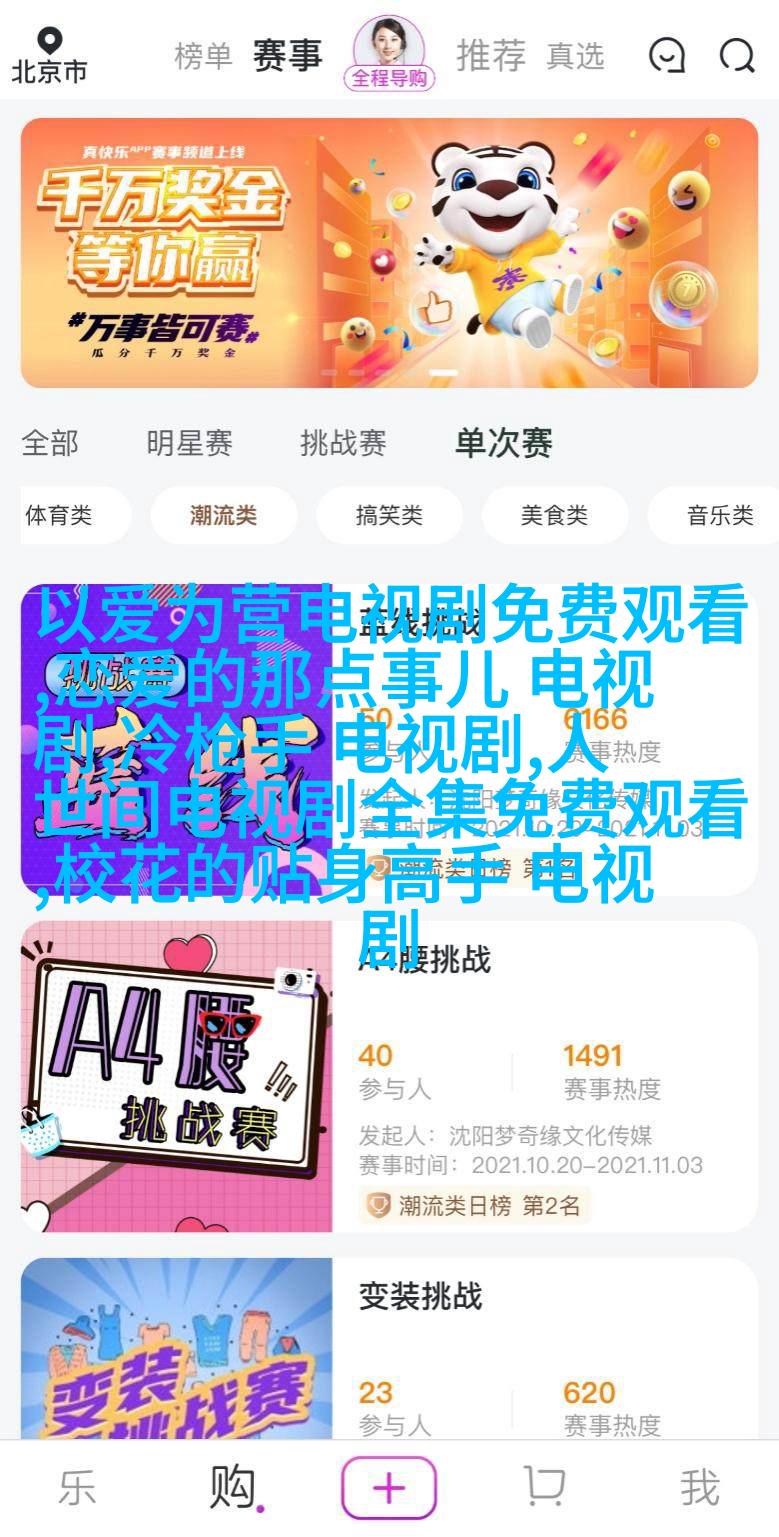
Task: Choose the 搞笑类 category chip
Action: point(389,515)
